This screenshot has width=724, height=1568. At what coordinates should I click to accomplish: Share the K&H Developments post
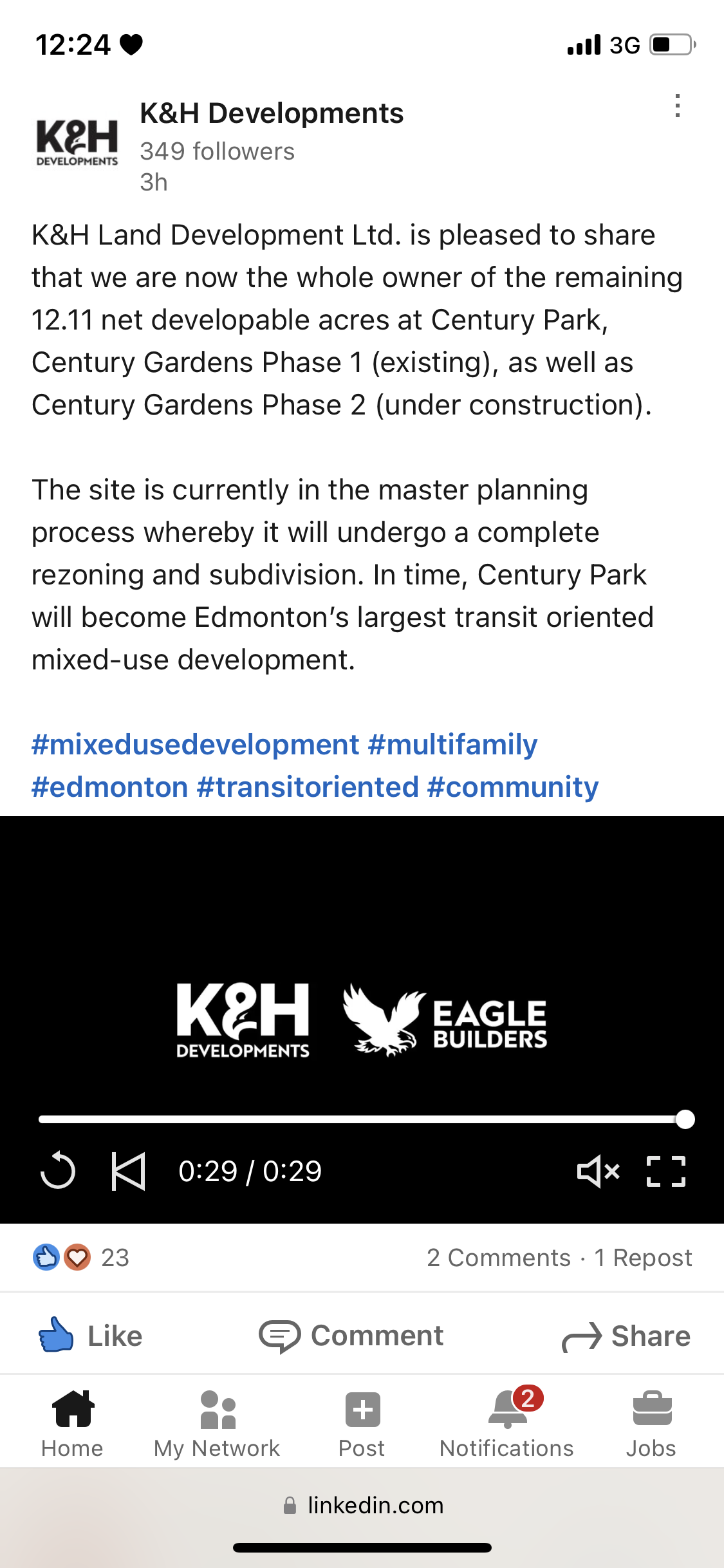pos(626,1336)
